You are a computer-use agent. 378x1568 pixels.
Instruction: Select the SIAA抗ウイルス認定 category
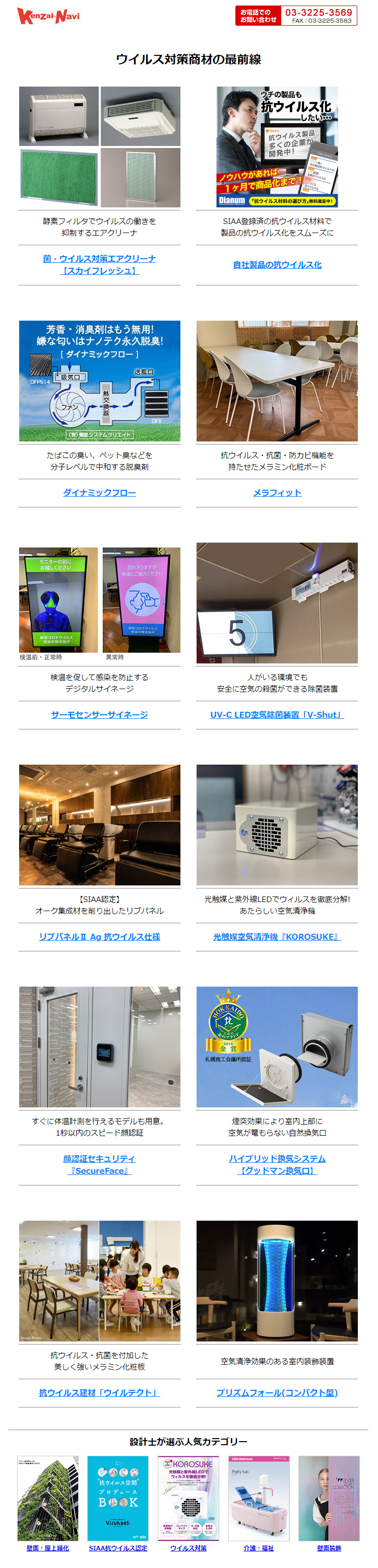click(x=117, y=1548)
